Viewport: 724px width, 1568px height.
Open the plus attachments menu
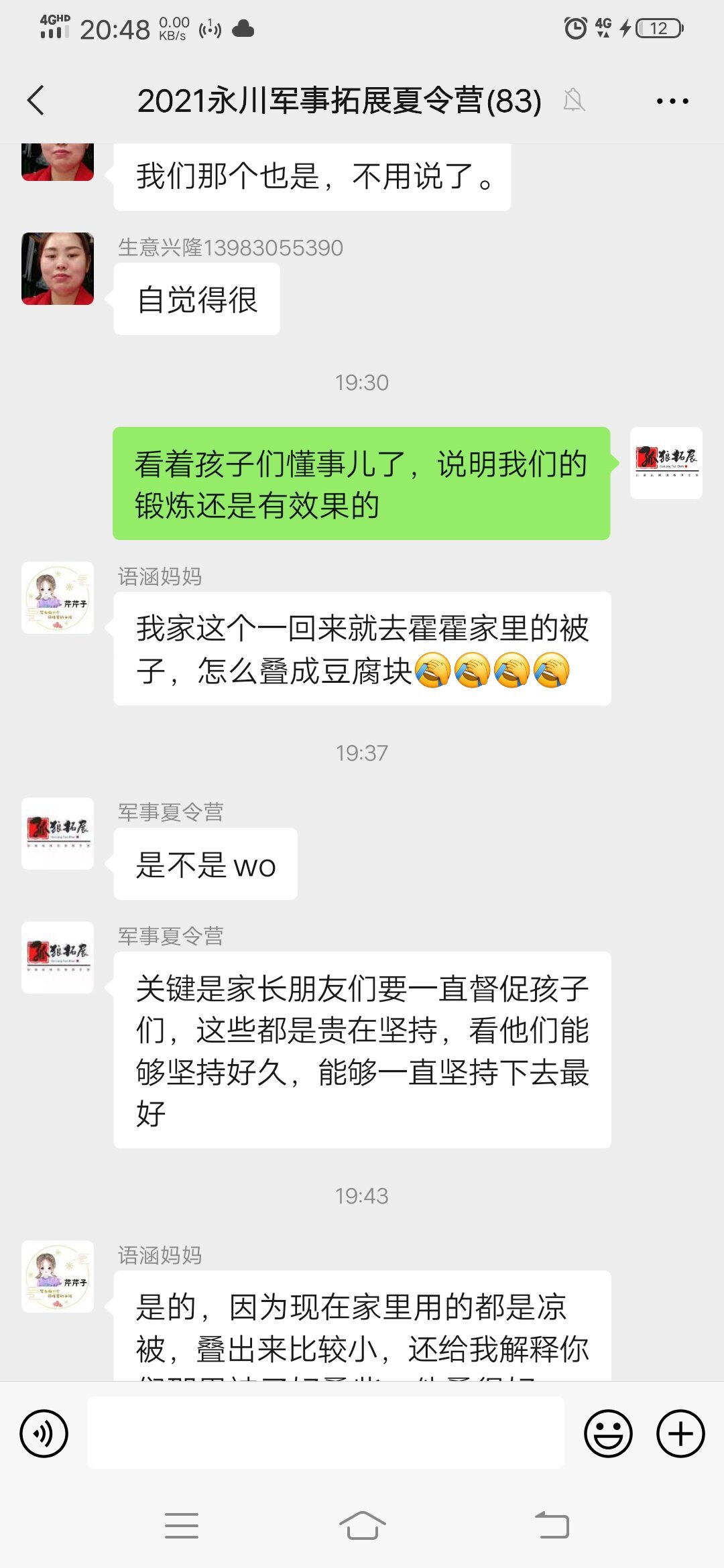(x=680, y=1434)
